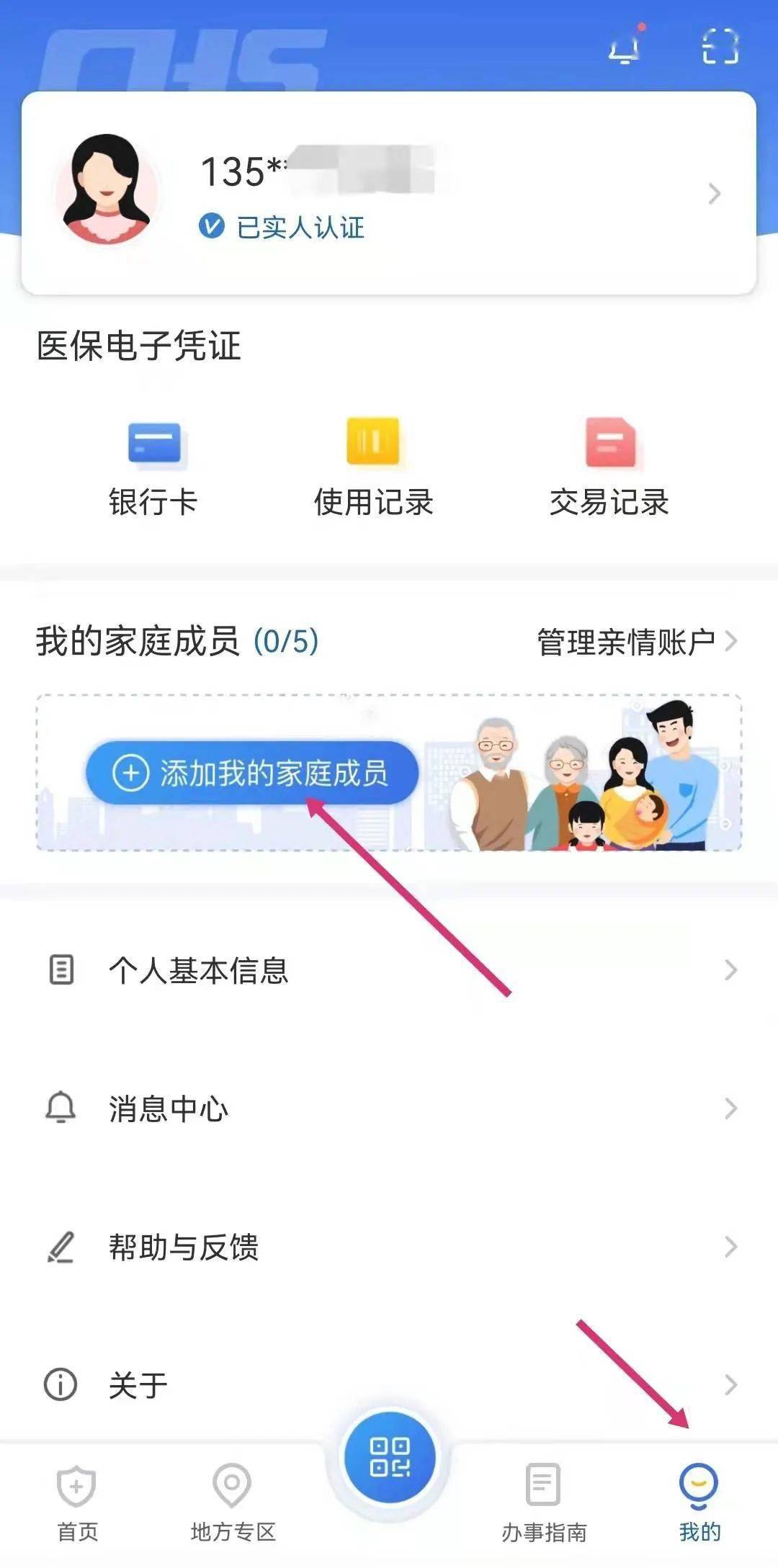Open 银行卡 bank card section
The width and height of the screenshot is (778, 1568).
coord(153,468)
